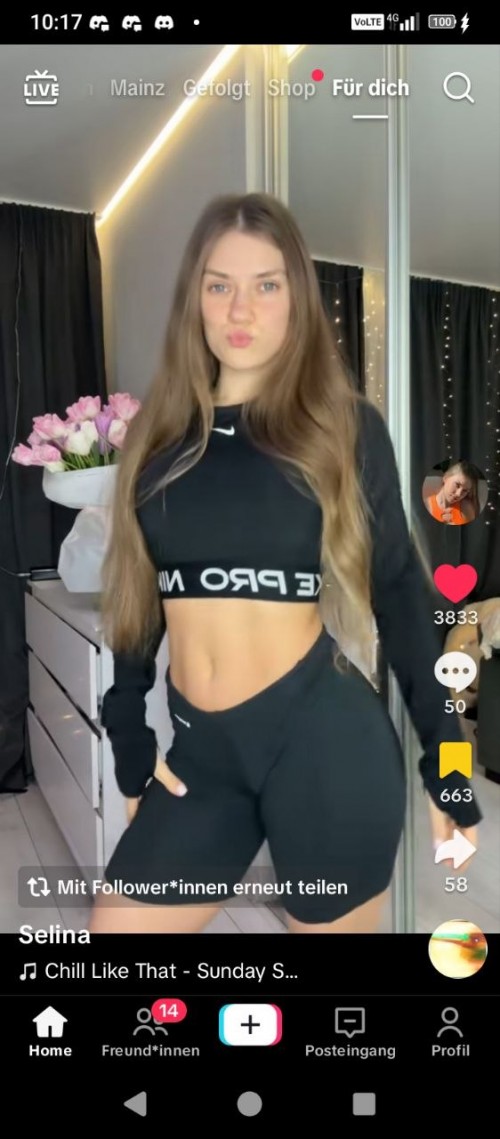The width and height of the screenshot is (500, 1139).
Task: Bookmark this video
Action: (456, 761)
